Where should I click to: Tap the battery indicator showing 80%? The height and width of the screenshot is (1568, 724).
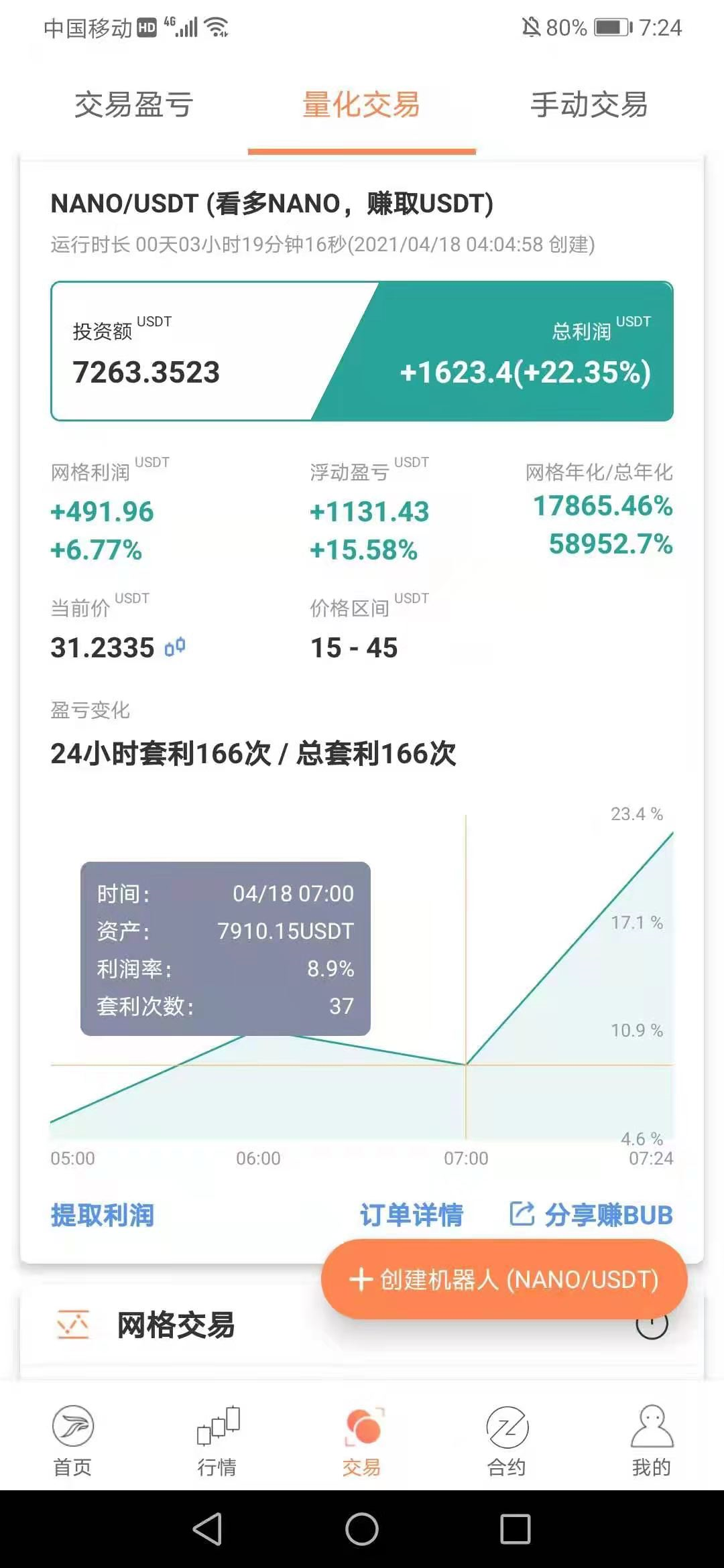(x=612, y=28)
